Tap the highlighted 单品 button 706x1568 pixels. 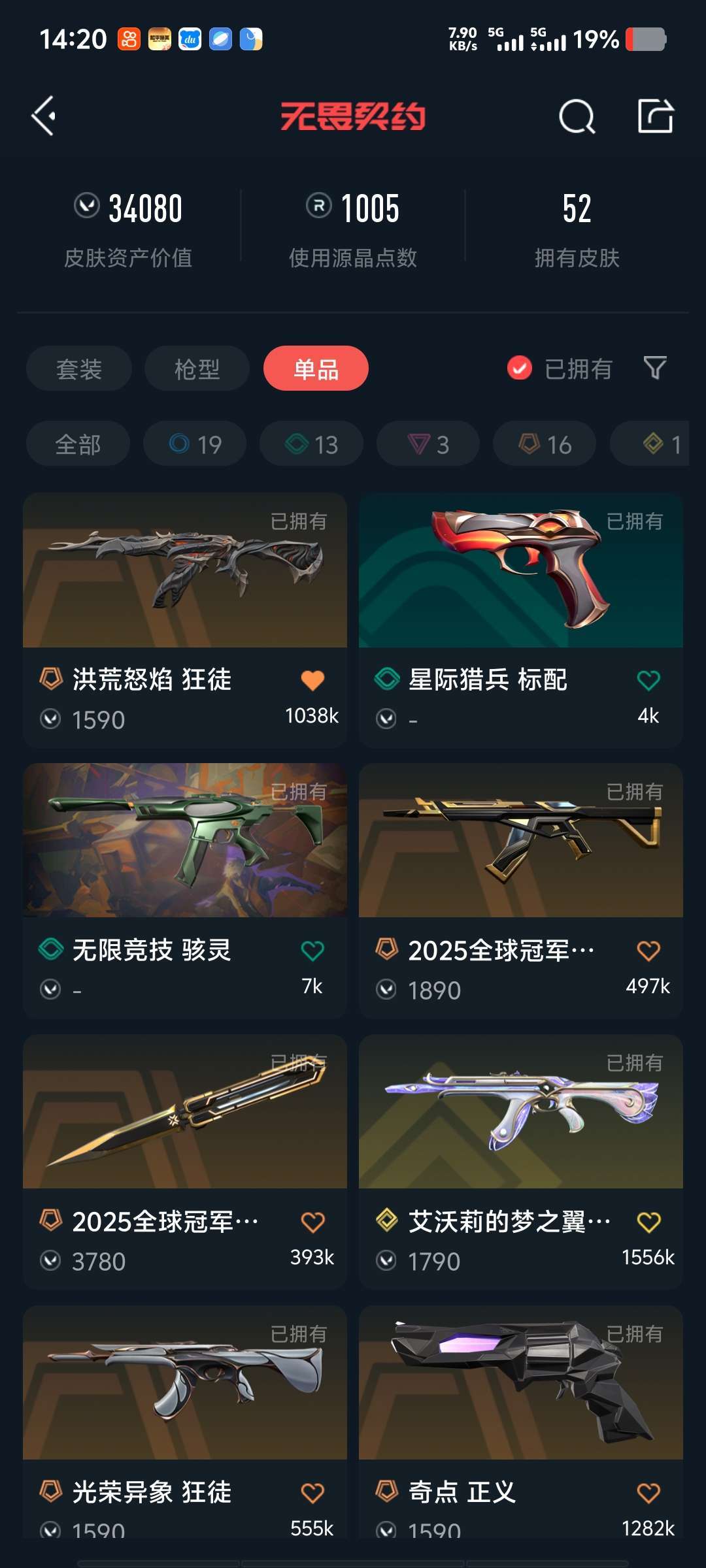[316, 368]
